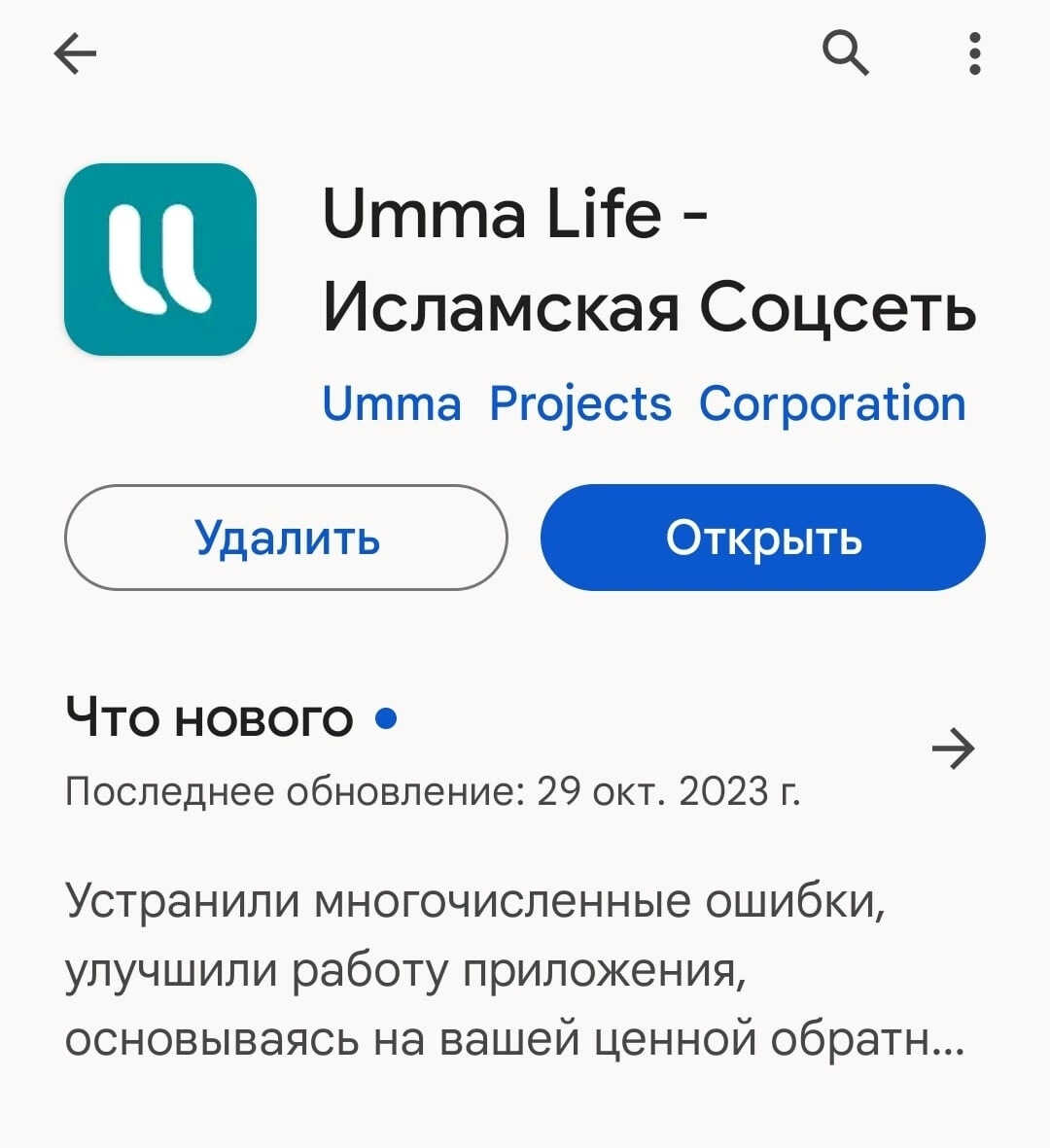The width and height of the screenshot is (1050, 1148).
Task: Open developer Umma Projects Corporation page
Action: pos(644,403)
